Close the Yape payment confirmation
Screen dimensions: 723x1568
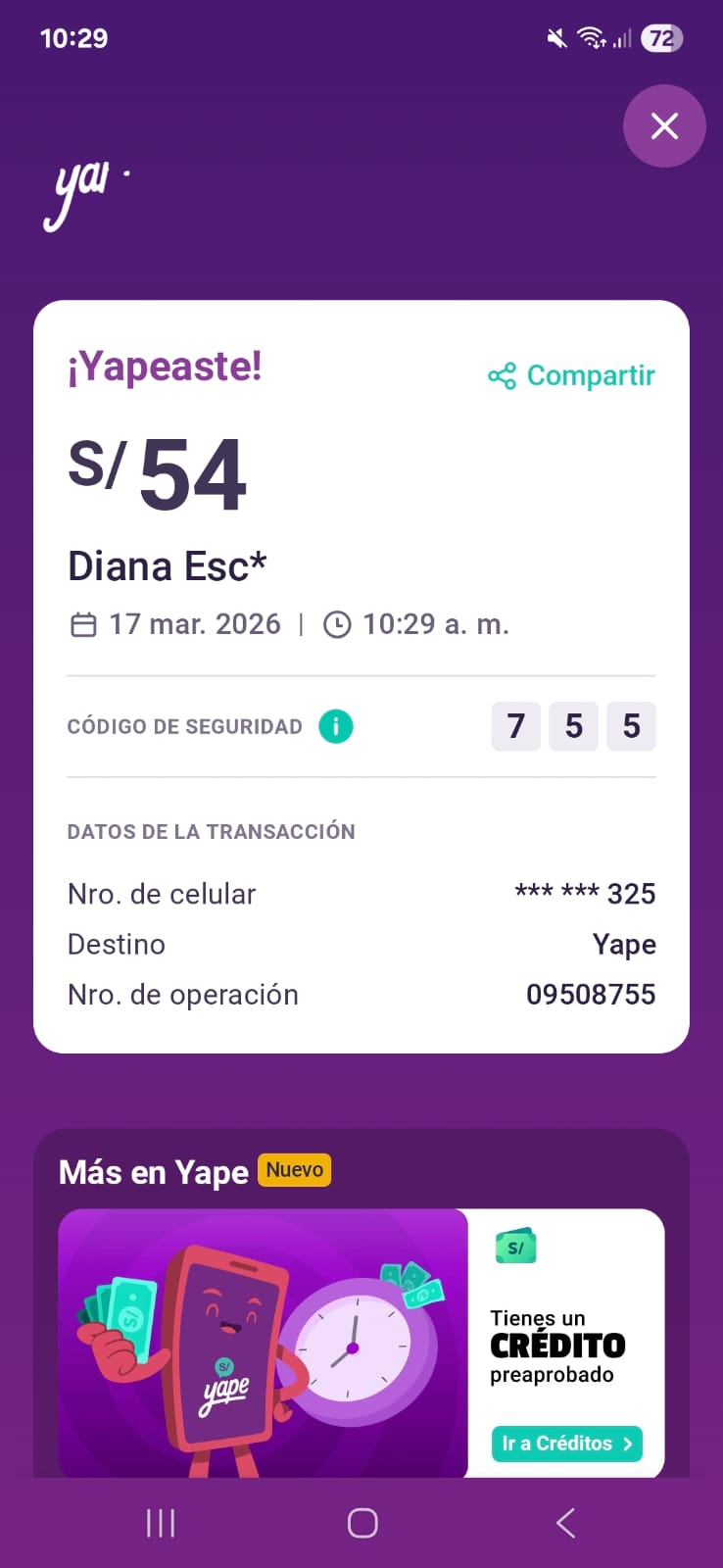[x=664, y=126]
